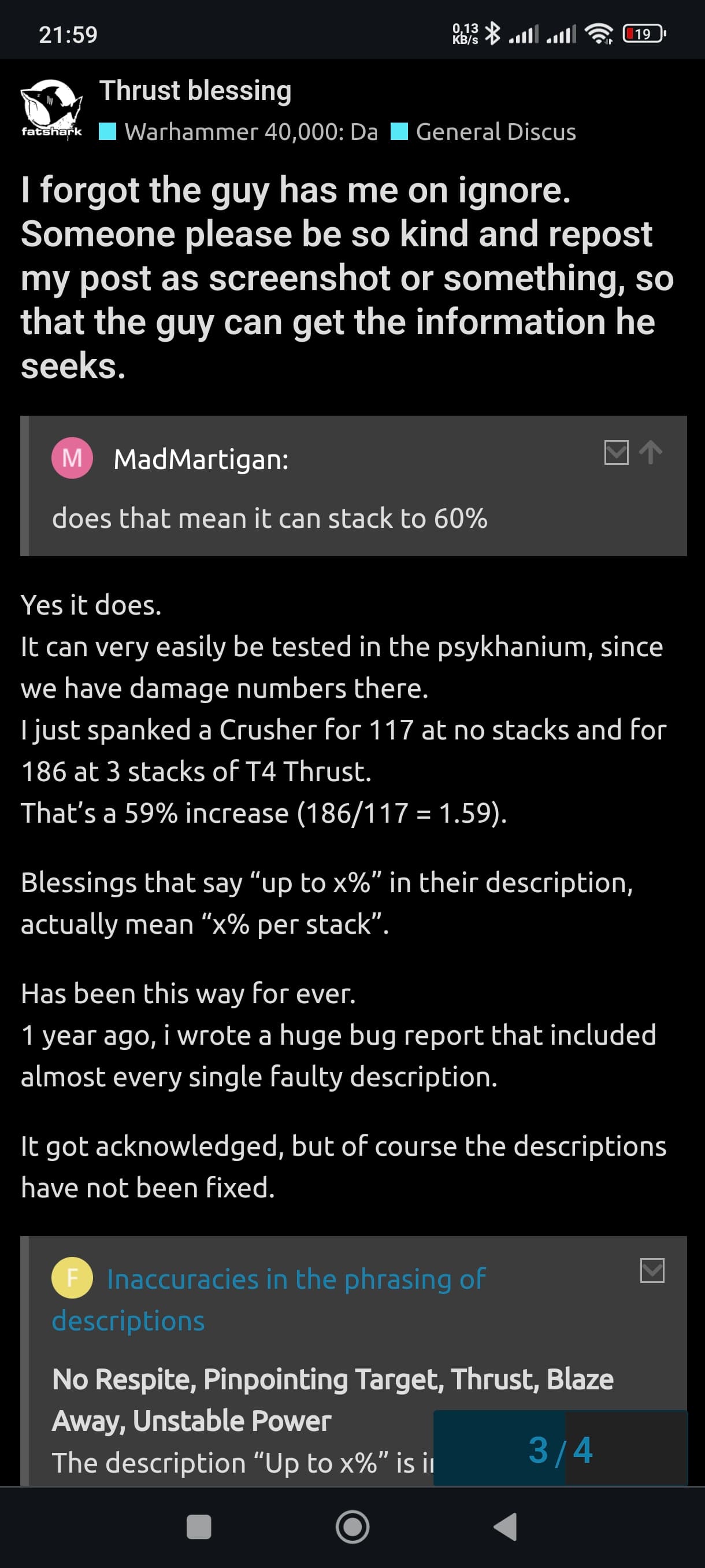Expand the quoted Inaccuracies topic box
The width and height of the screenshot is (705, 1568).
click(652, 1270)
